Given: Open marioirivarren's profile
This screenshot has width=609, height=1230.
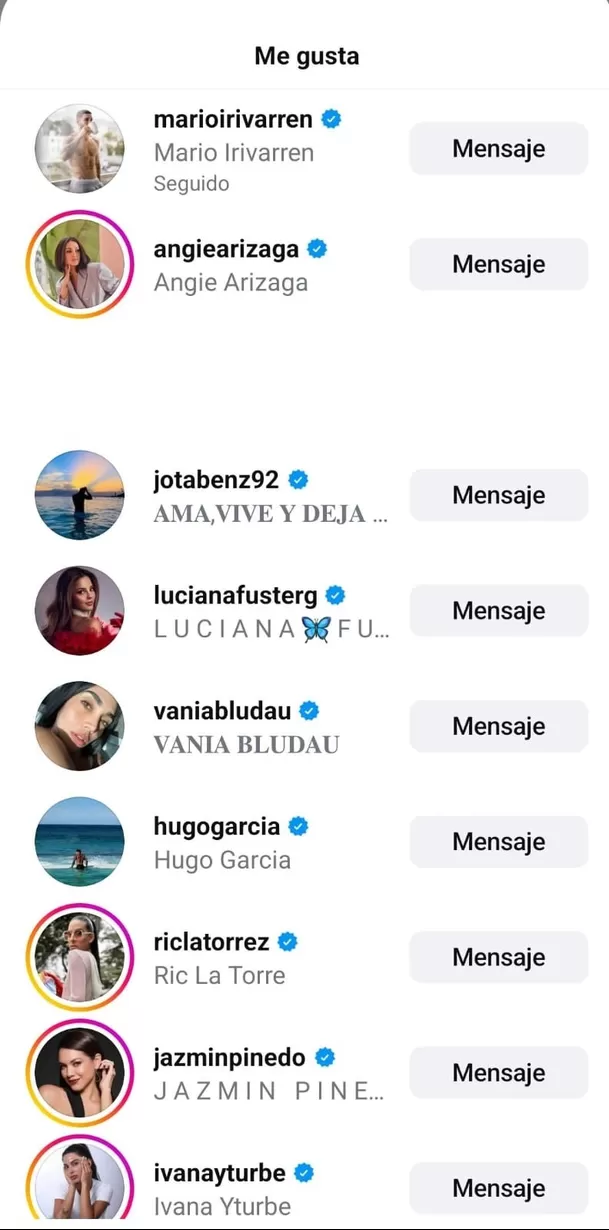Looking at the screenshot, I should 80,148.
